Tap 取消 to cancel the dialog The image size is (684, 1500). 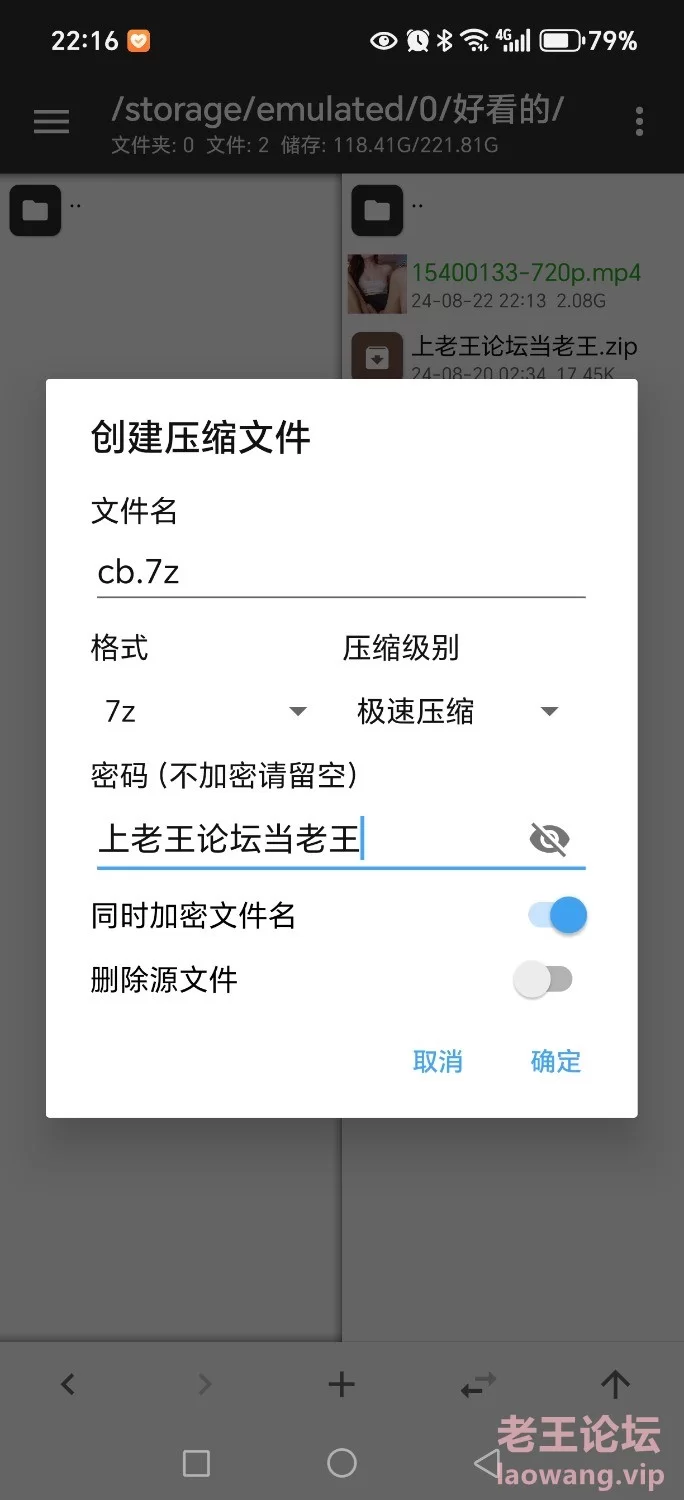(438, 1061)
